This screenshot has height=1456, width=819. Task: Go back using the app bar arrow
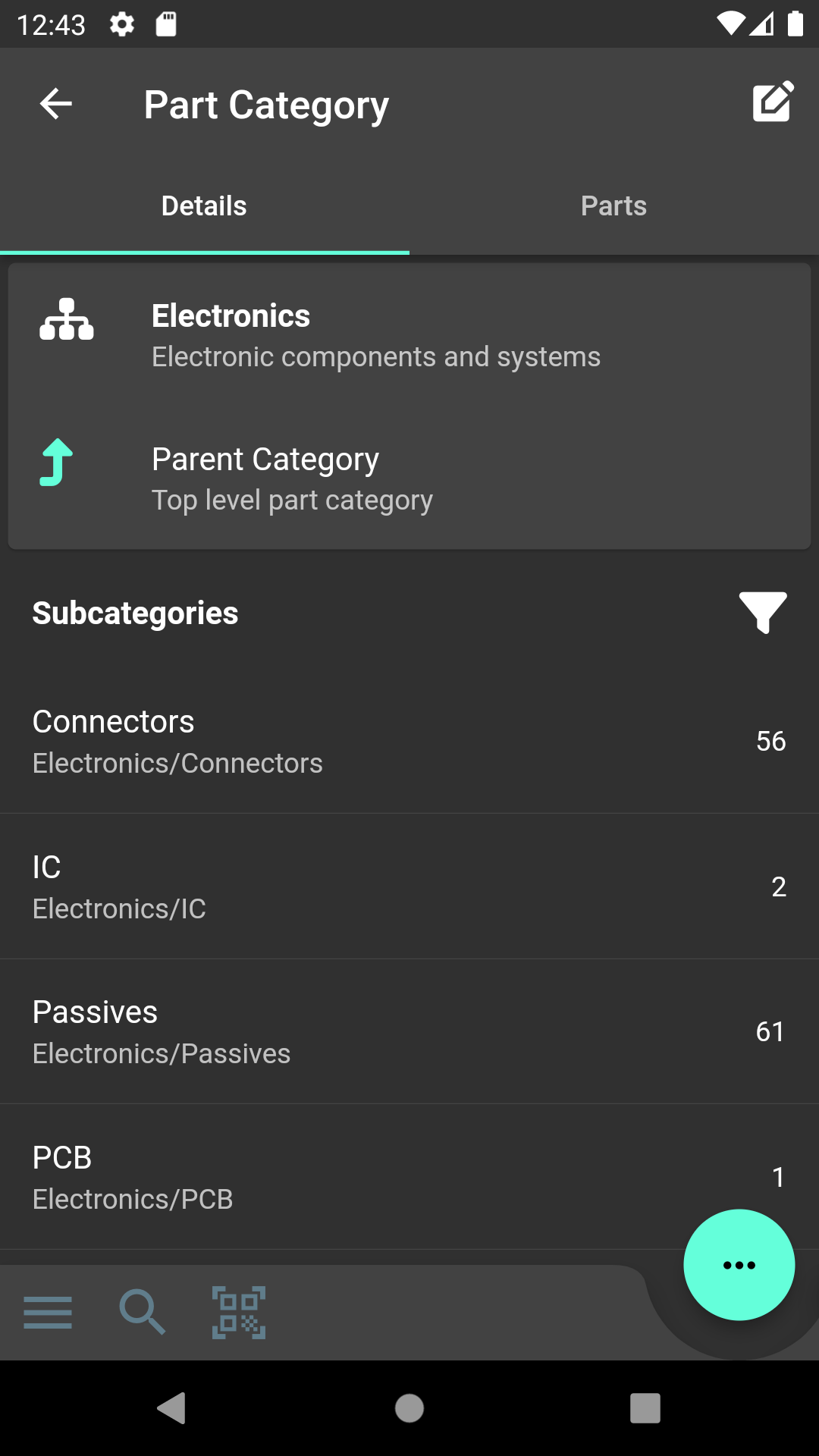[x=56, y=104]
